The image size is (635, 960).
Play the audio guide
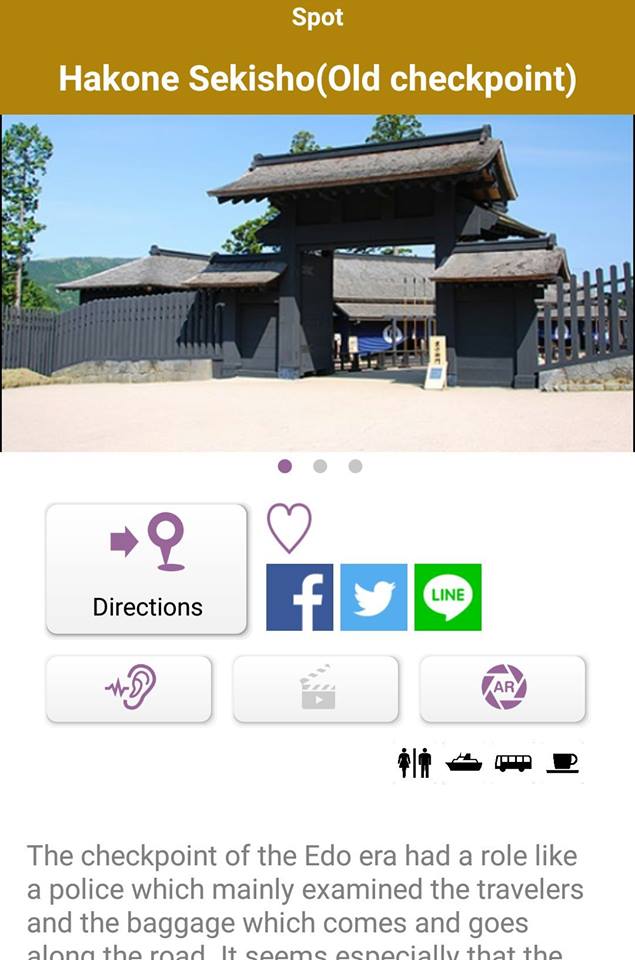click(129, 688)
